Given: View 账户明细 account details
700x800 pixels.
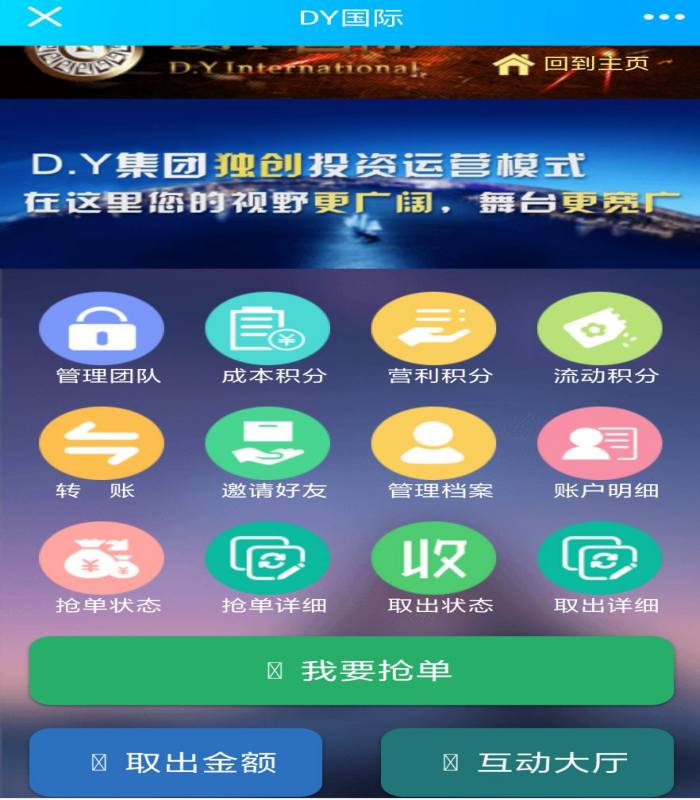Looking at the screenshot, I should tap(599, 444).
